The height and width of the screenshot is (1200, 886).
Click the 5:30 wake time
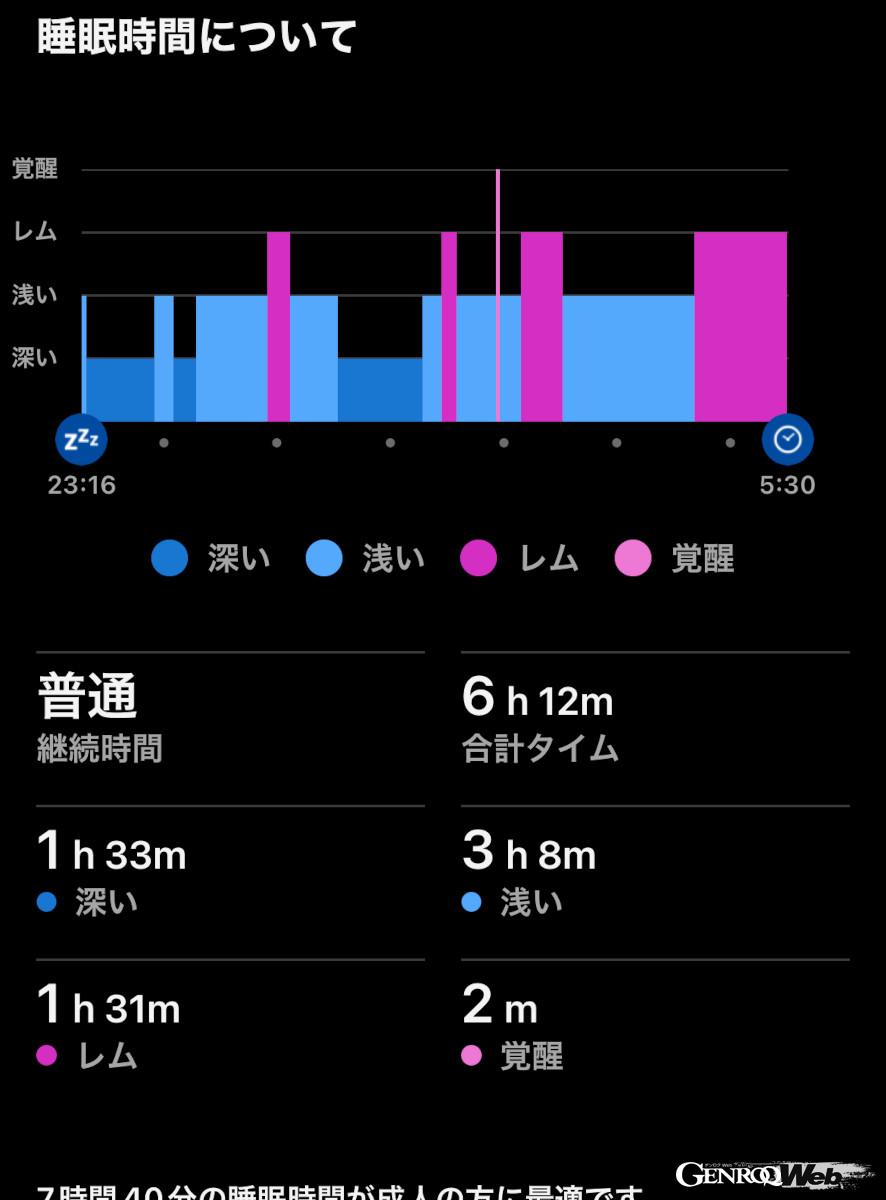785,485
